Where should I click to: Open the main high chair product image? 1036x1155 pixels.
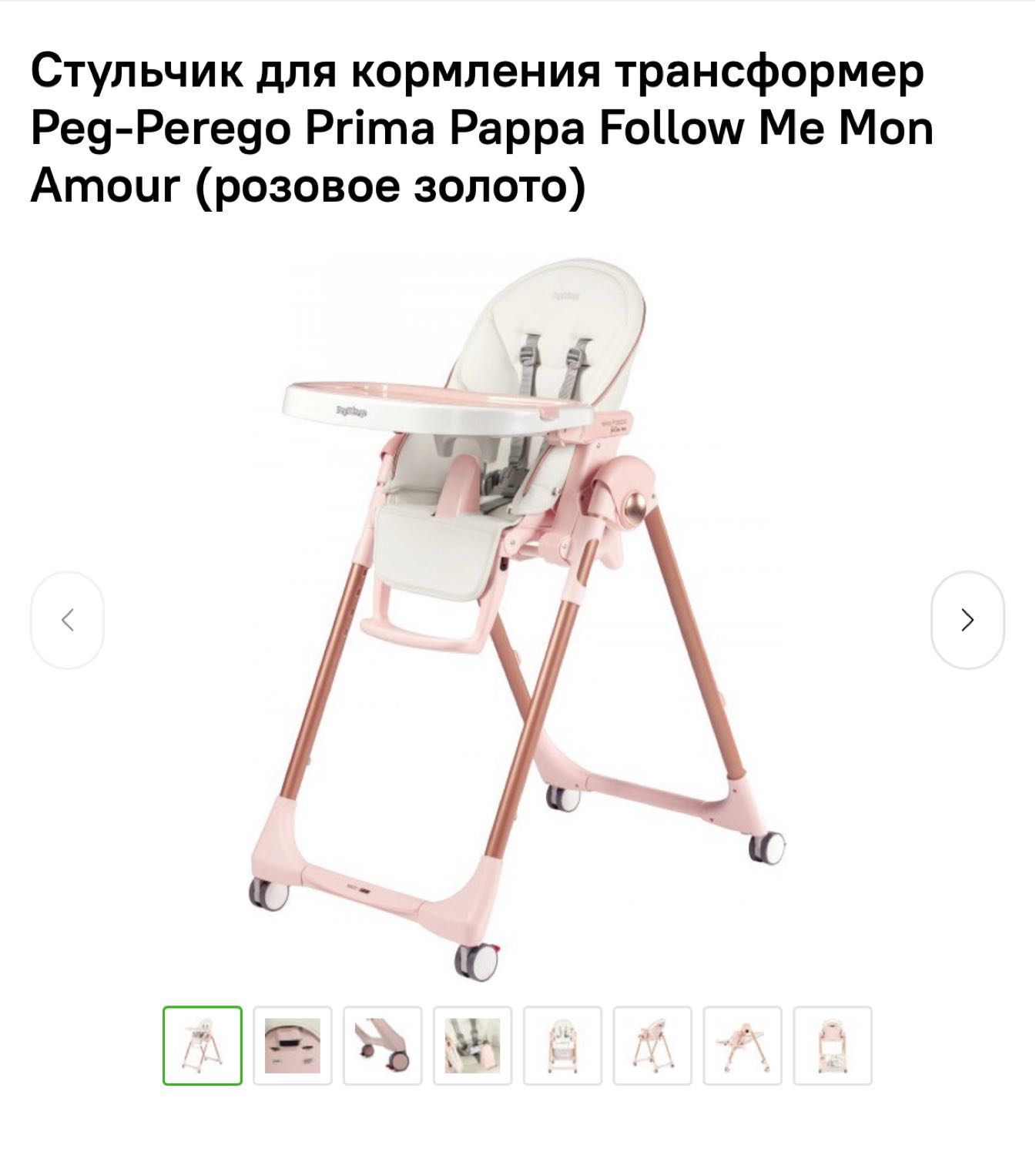coord(516,616)
